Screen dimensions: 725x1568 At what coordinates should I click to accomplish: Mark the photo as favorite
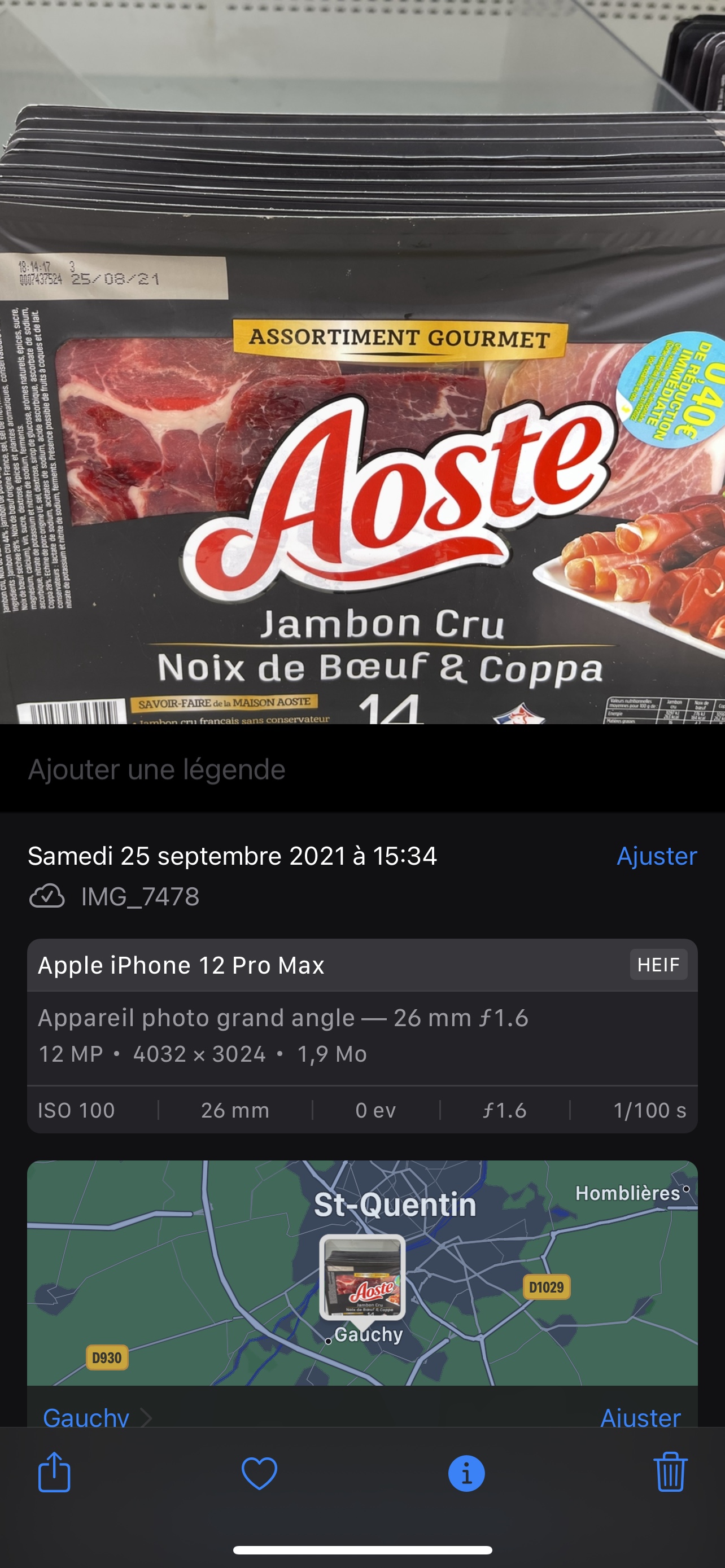tap(259, 1473)
